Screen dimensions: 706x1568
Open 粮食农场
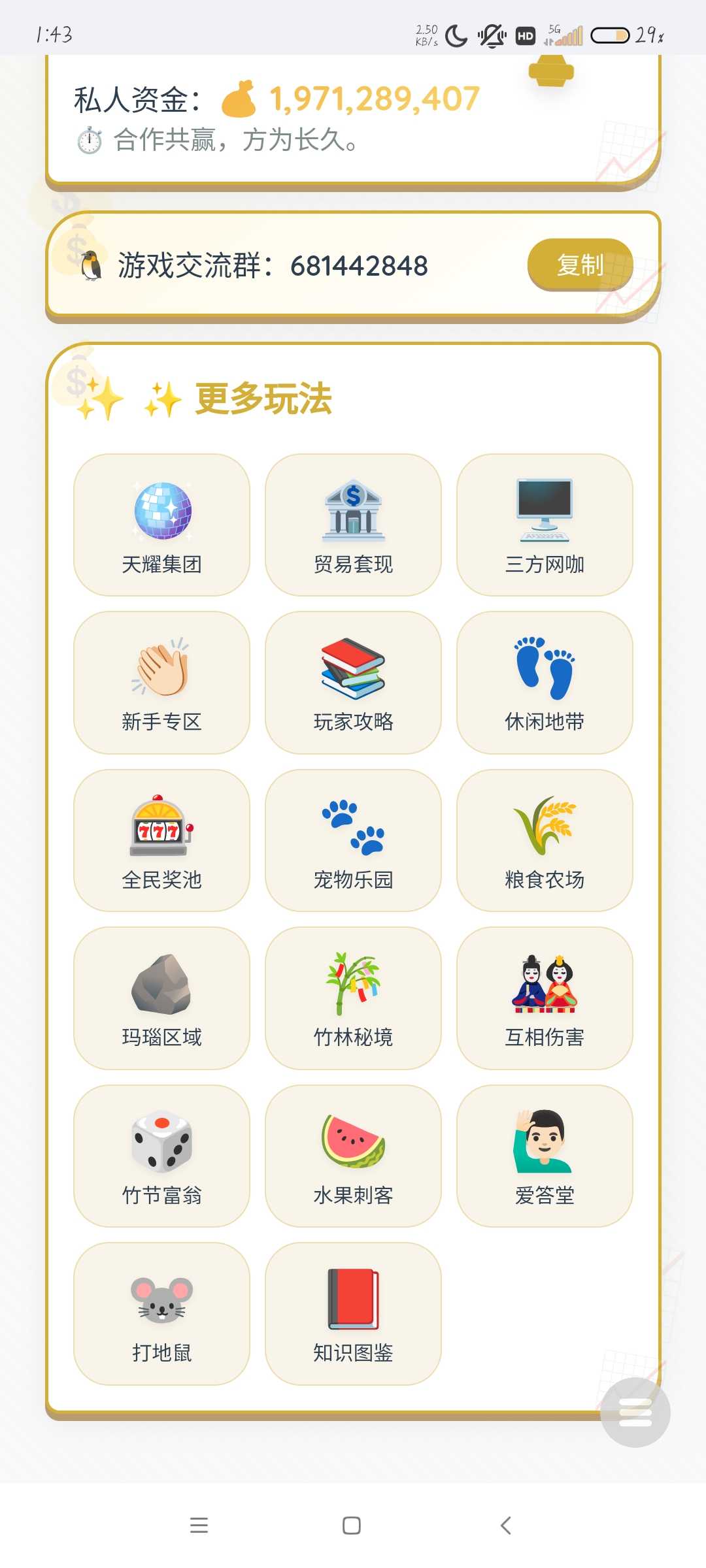coord(545,840)
